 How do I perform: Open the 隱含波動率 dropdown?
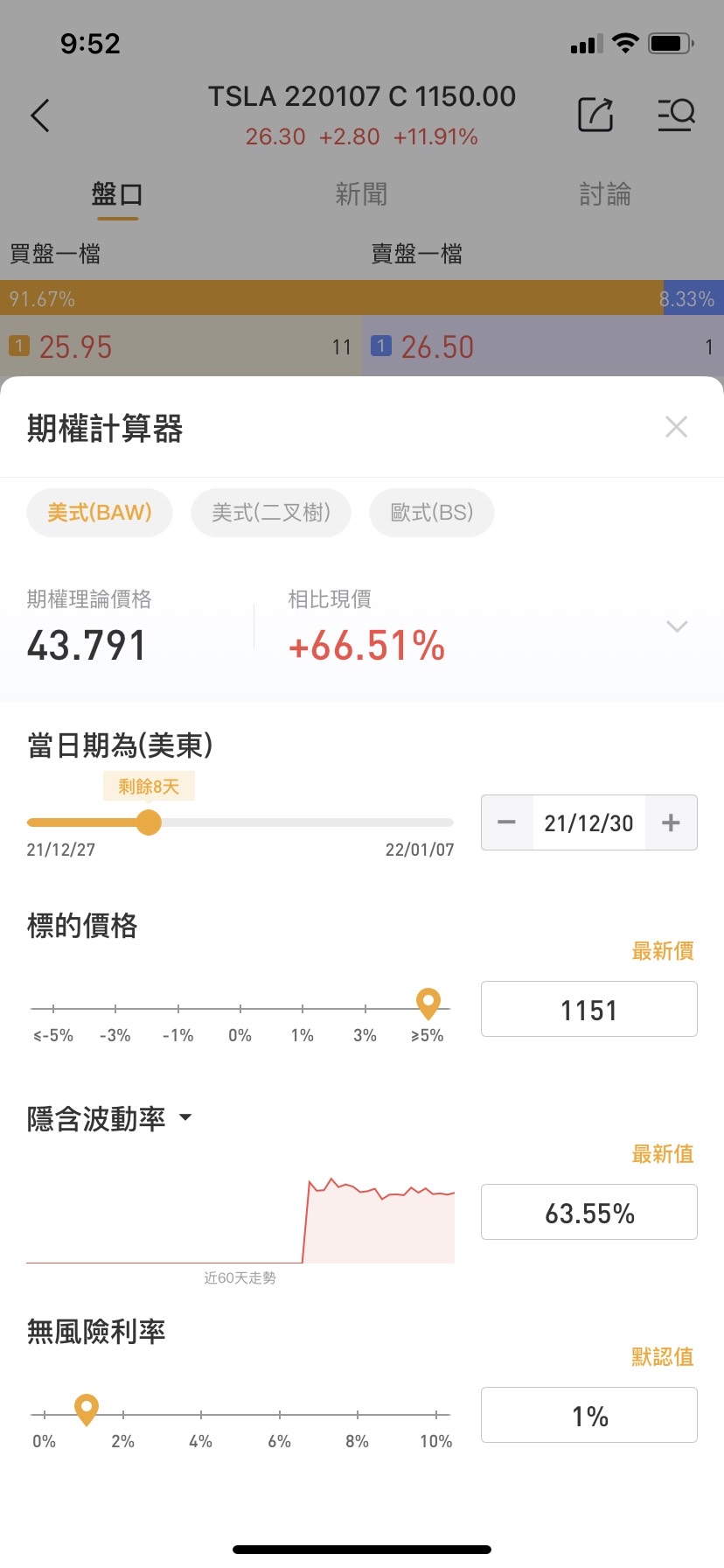tap(184, 1118)
